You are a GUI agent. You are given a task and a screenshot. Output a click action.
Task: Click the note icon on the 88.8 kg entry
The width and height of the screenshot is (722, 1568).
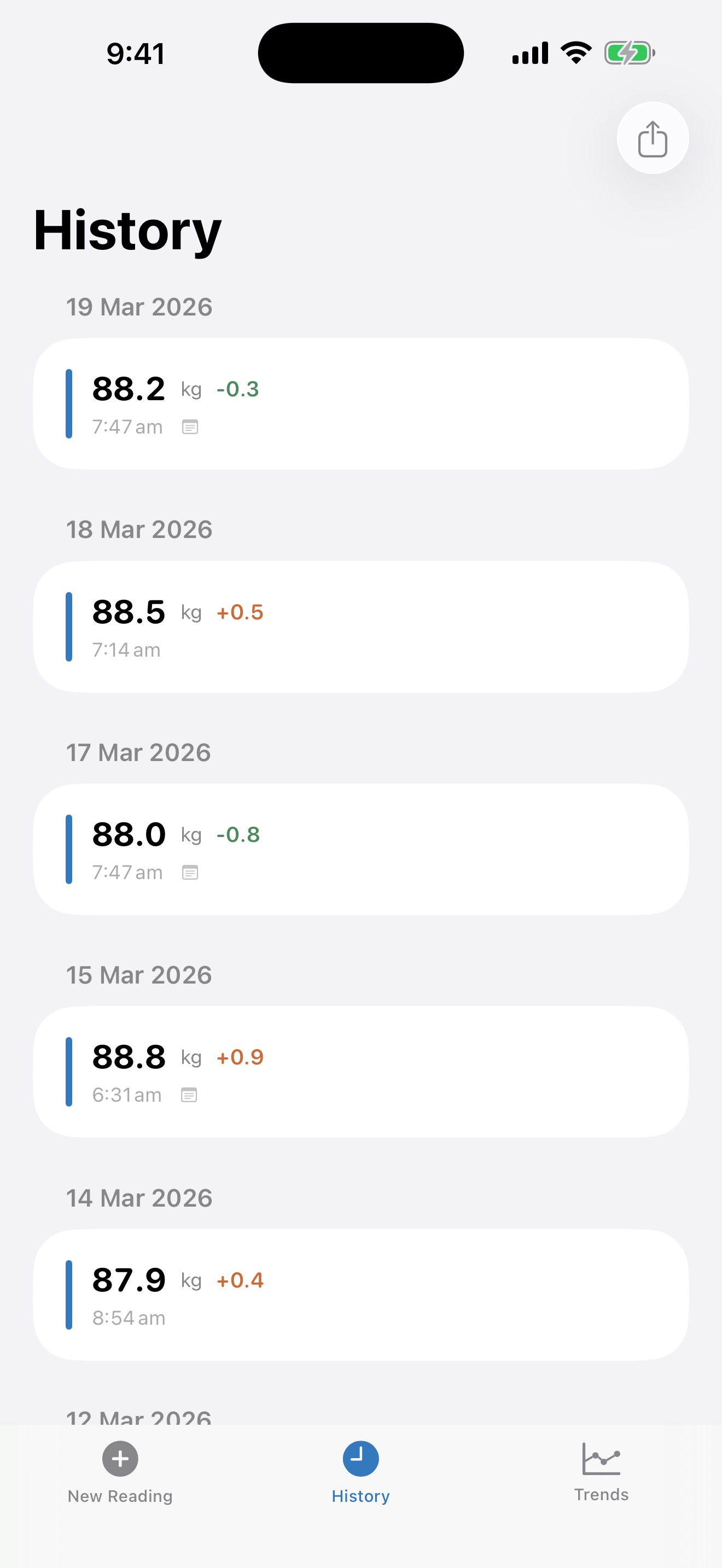pos(190,1095)
